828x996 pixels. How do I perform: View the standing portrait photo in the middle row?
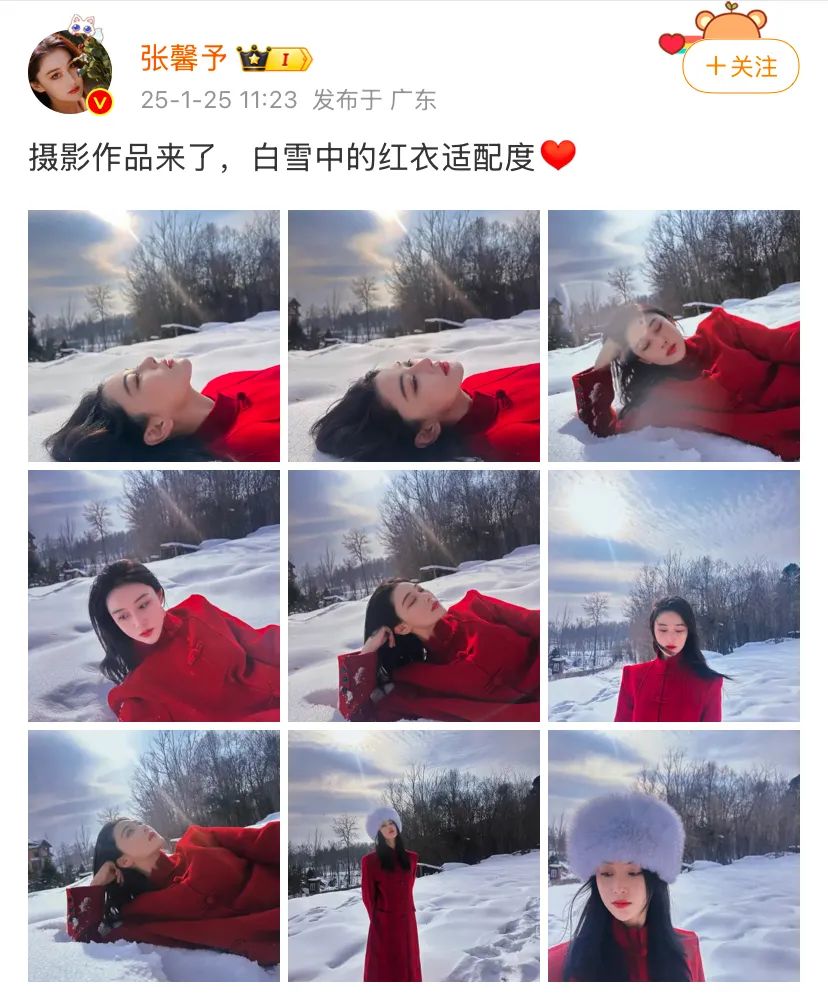[x=674, y=596]
